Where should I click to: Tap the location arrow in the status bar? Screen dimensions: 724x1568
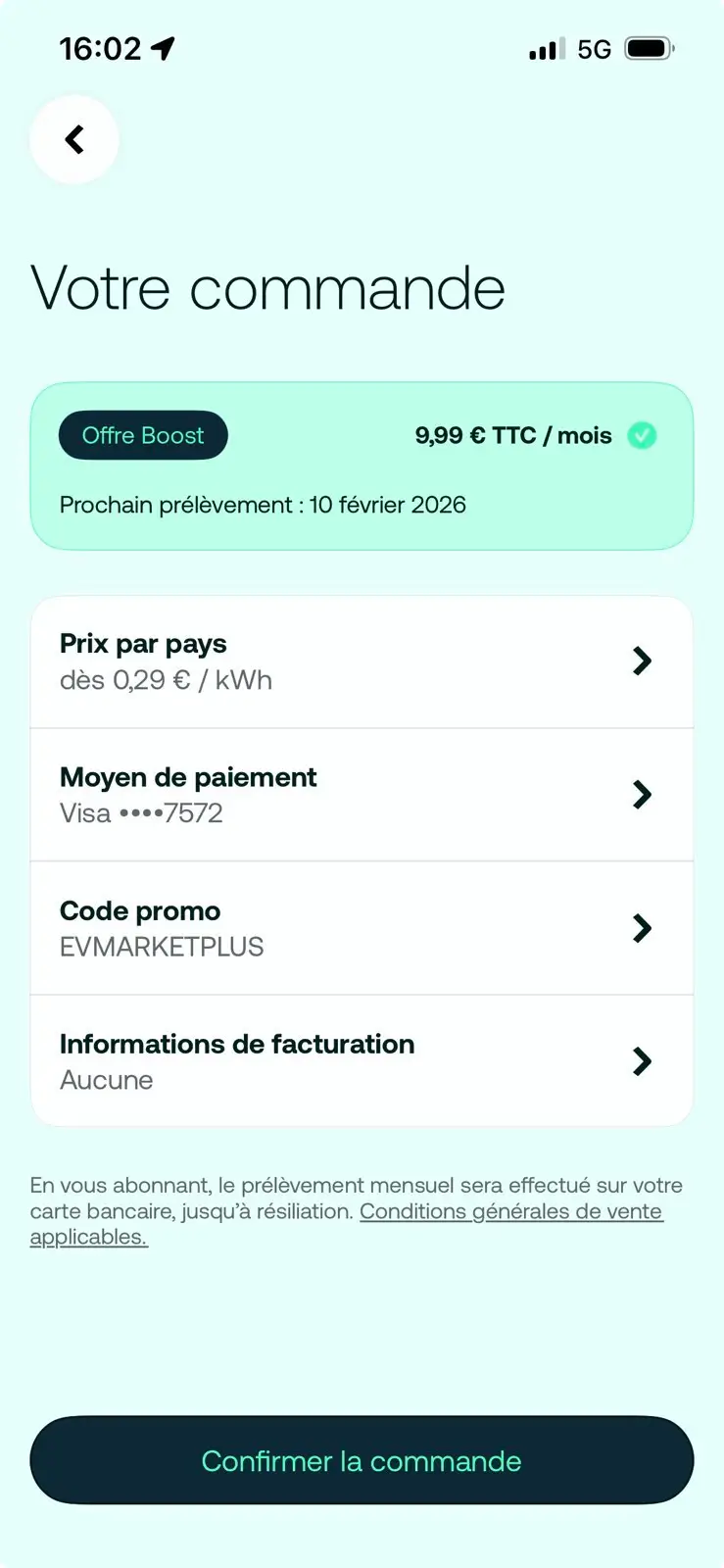[165, 45]
